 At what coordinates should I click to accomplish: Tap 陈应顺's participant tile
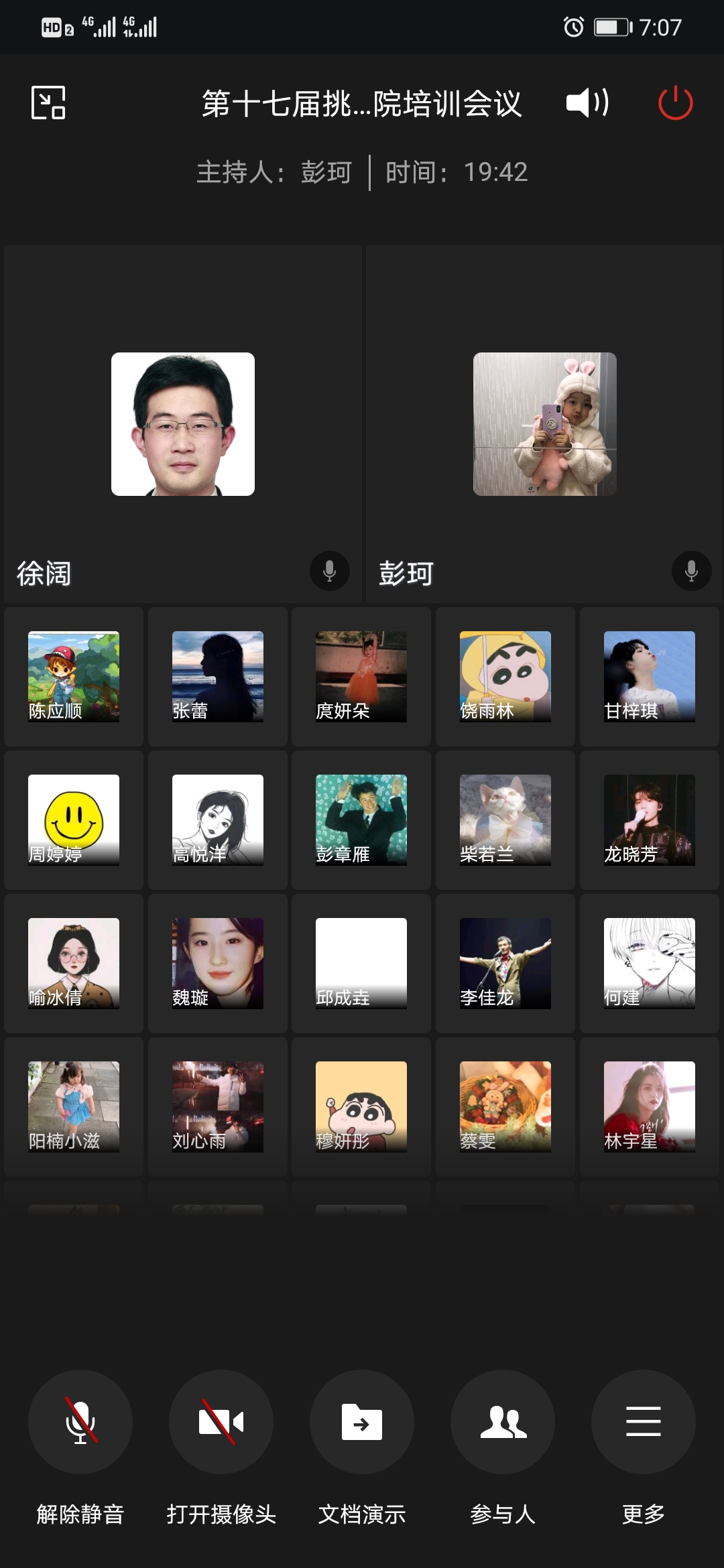pyautogui.click(x=74, y=677)
